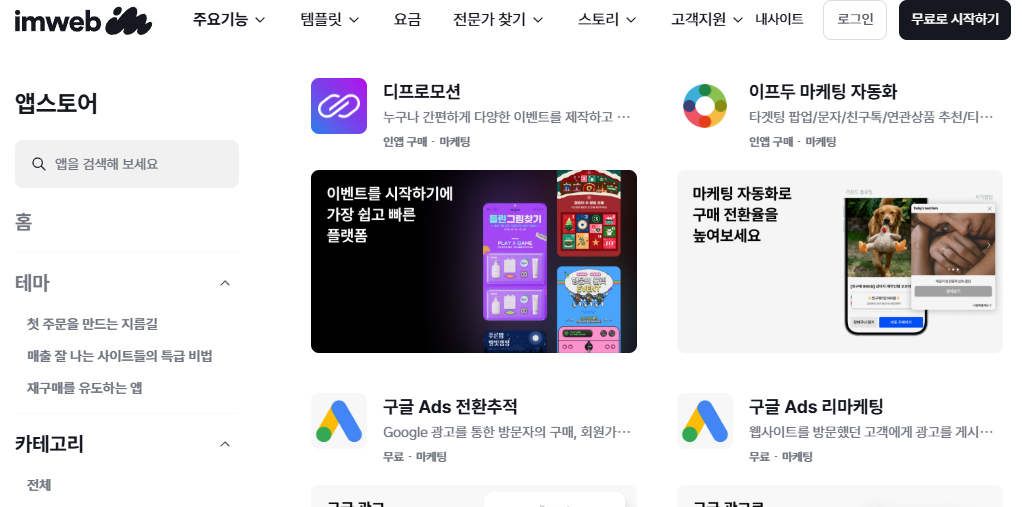The width and height of the screenshot is (1022, 507).
Task: Open the 전문가 찾기 dropdown
Action: click(x=498, y=19)
